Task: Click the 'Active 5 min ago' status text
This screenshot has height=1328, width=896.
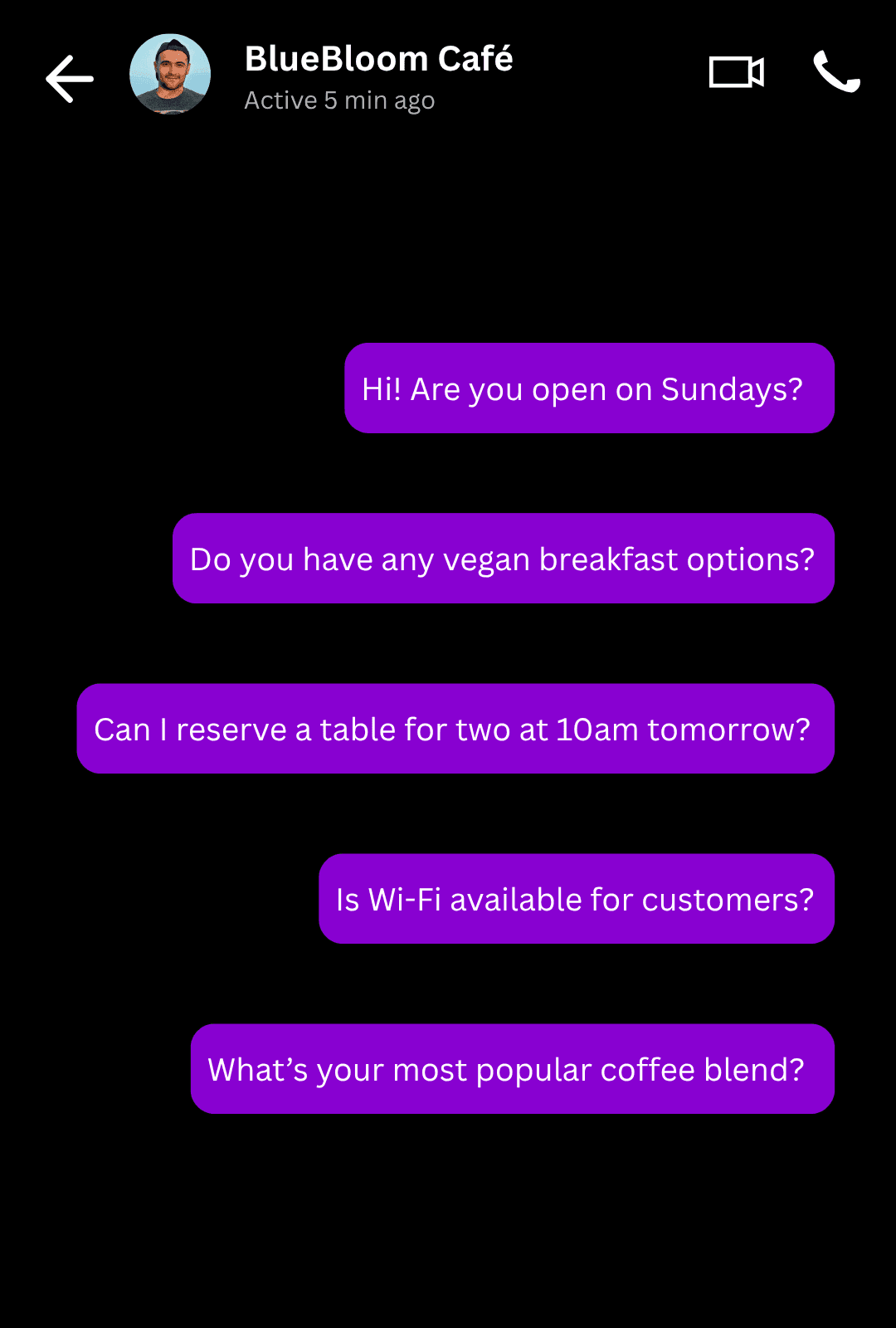Action: tap(338, 100)
